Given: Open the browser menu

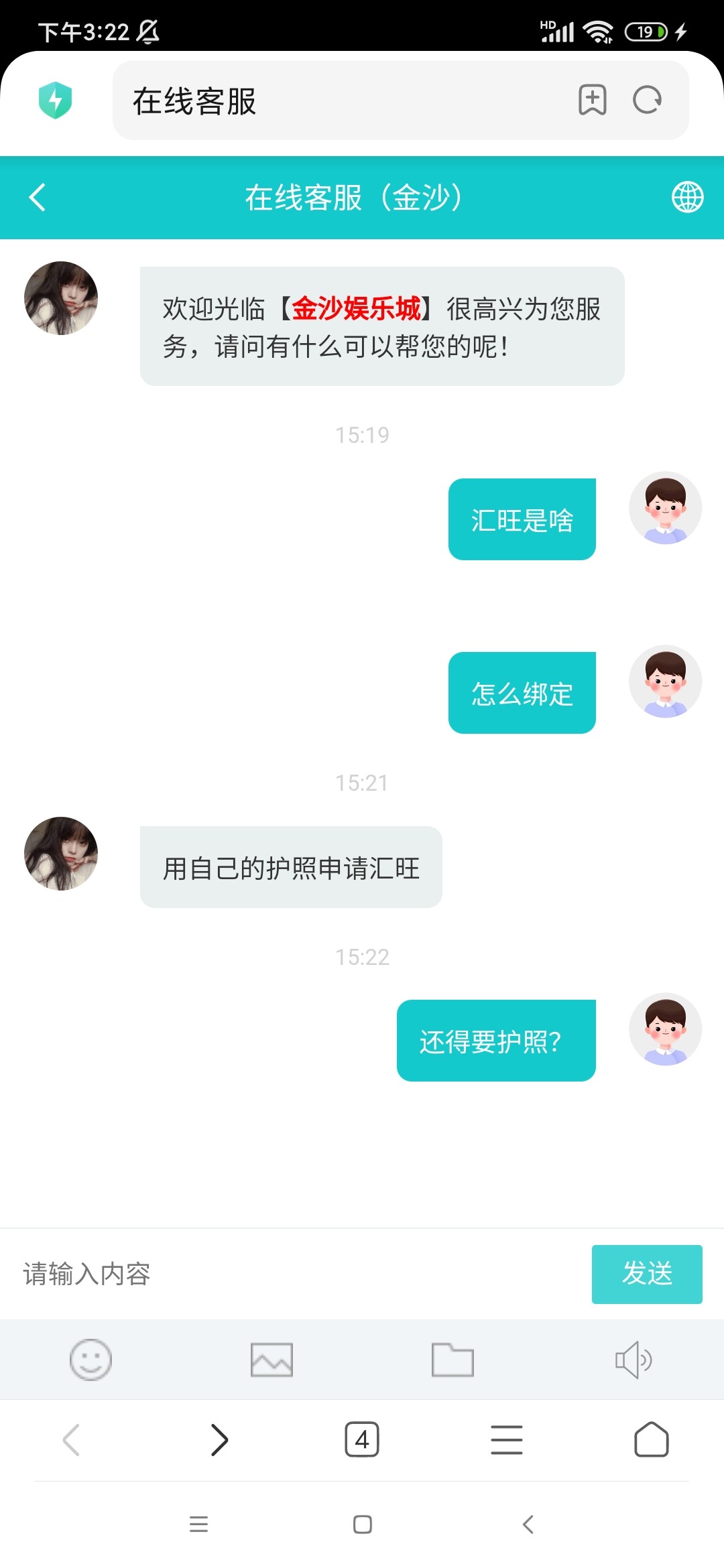Looking at the screenshot, I should (x=507, y=1439).
